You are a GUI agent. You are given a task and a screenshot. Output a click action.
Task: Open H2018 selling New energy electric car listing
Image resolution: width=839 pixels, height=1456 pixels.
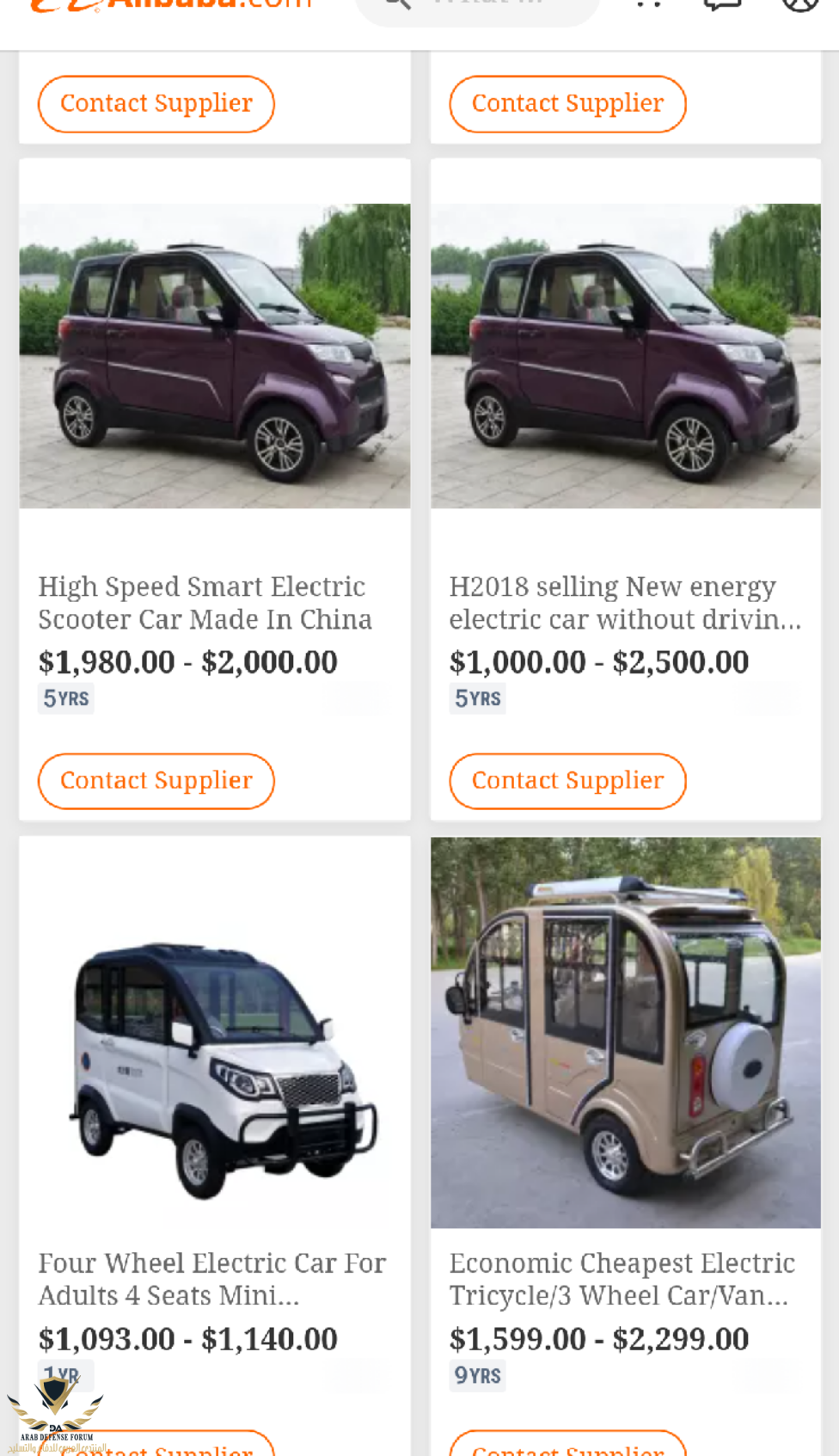pyautogui.click(x=624, y=602)
